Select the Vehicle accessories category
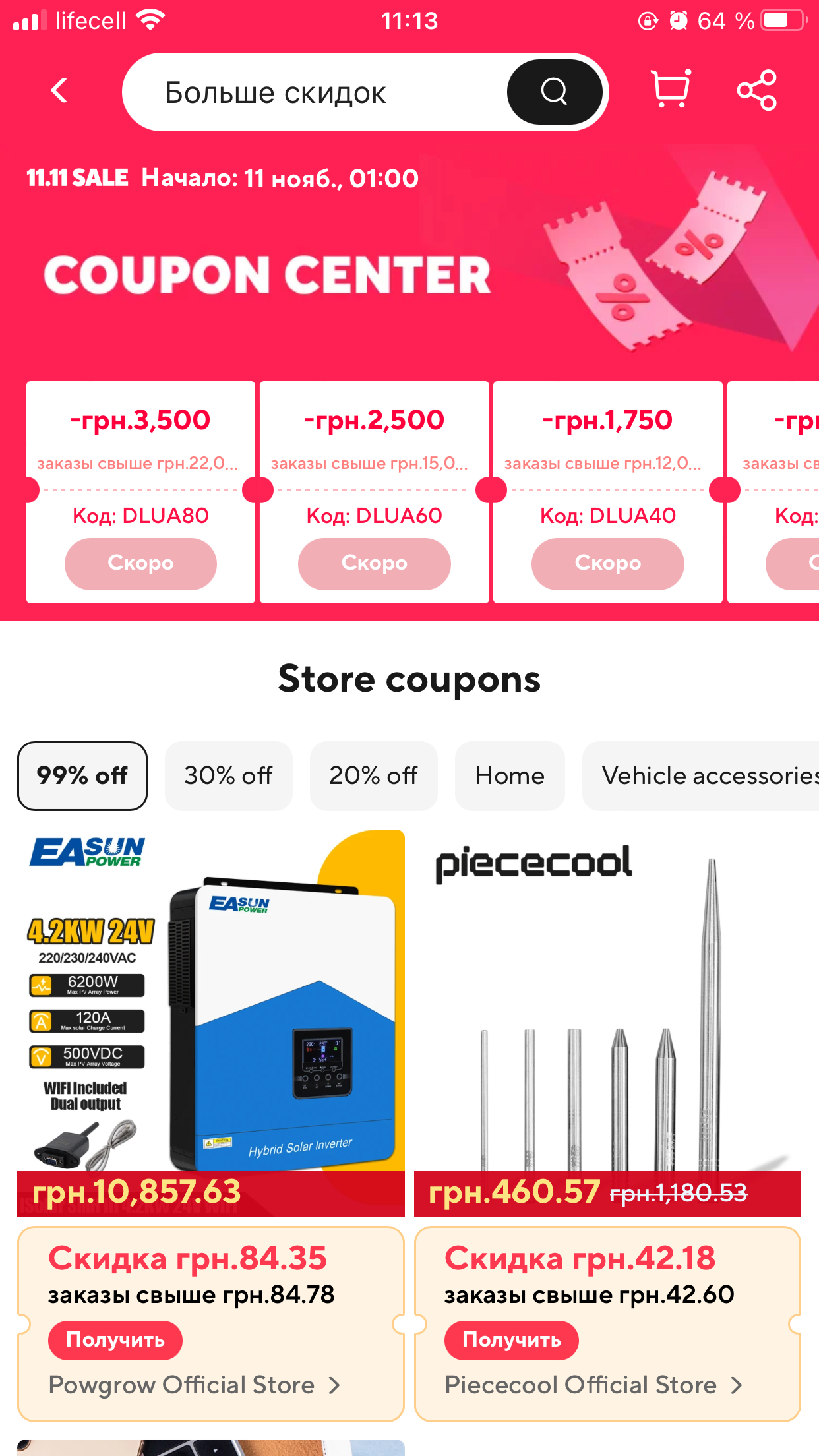The height and width of the screenshot is (1456, 819). (x=701, y=776)
